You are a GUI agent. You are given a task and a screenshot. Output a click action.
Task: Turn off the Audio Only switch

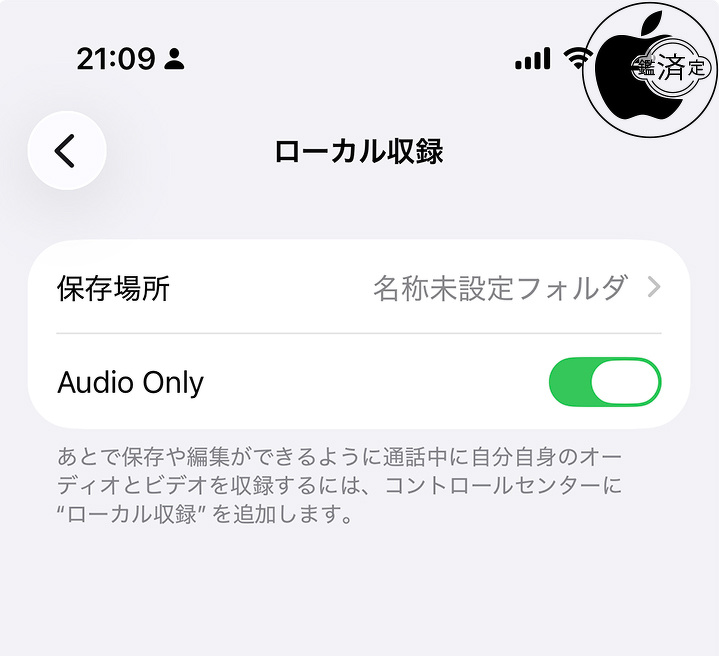tap(604, 382)
